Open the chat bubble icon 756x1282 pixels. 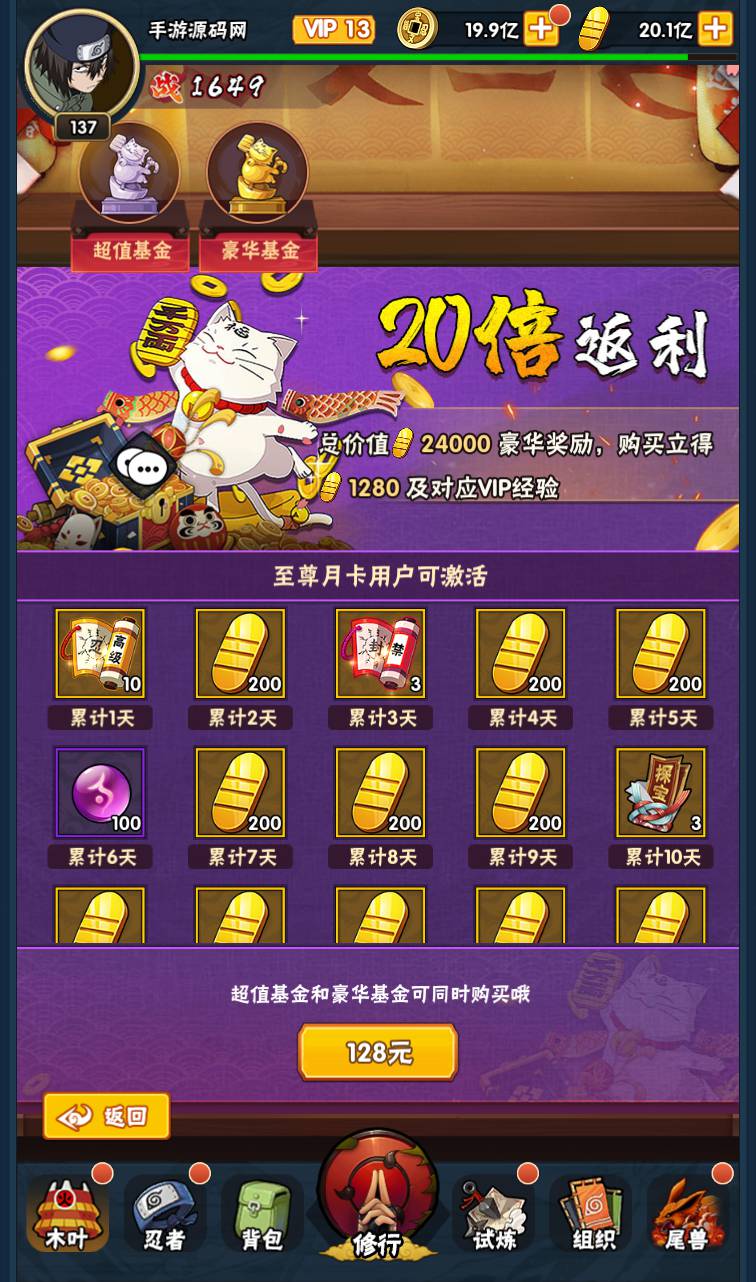(x=144, y=467)
